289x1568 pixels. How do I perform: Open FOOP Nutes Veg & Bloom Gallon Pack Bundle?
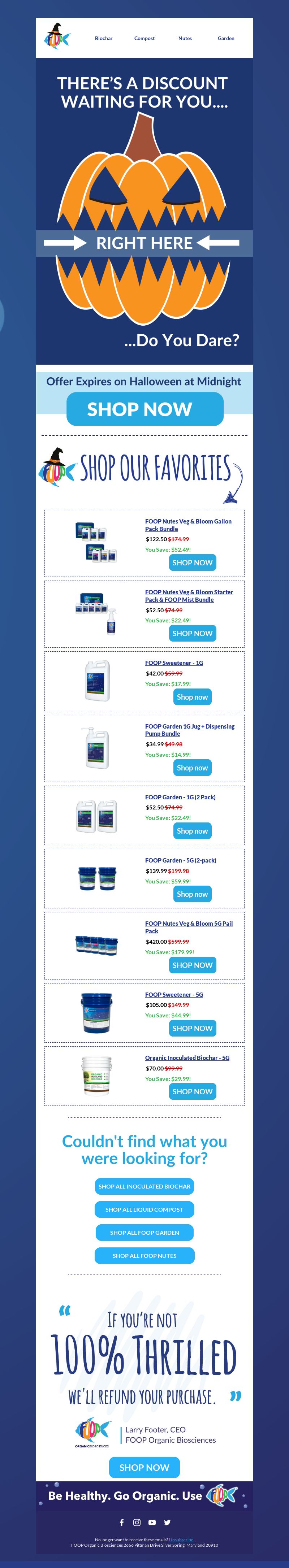pos(188,525)
